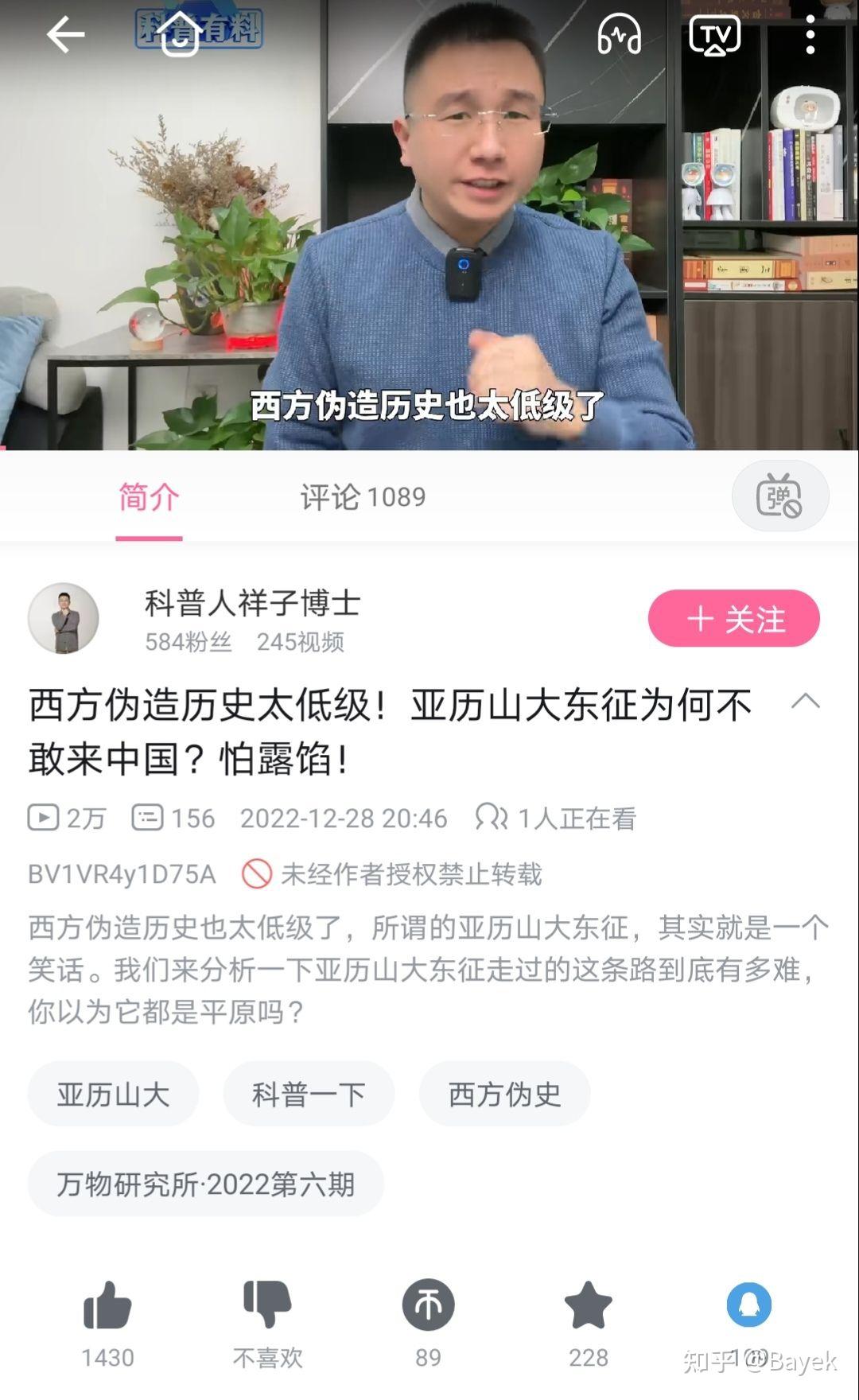
Task: Switch to audio-only headphone mode
Action: coord(620,35)
